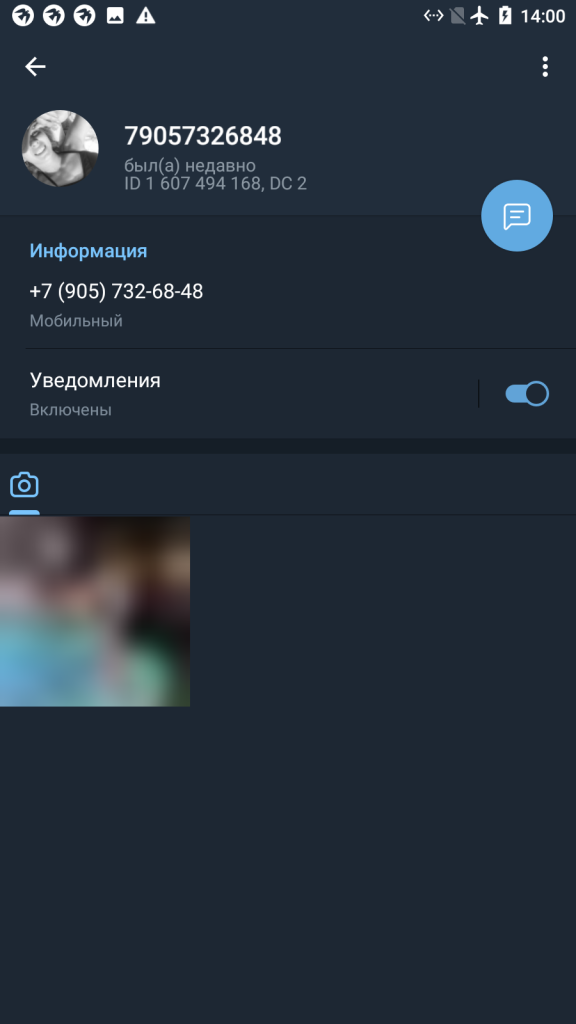This screenshot has height=1024, width=576.
Task: Tap the +7 (905) 732-68-48 phone row
Action: pos(288,304)
